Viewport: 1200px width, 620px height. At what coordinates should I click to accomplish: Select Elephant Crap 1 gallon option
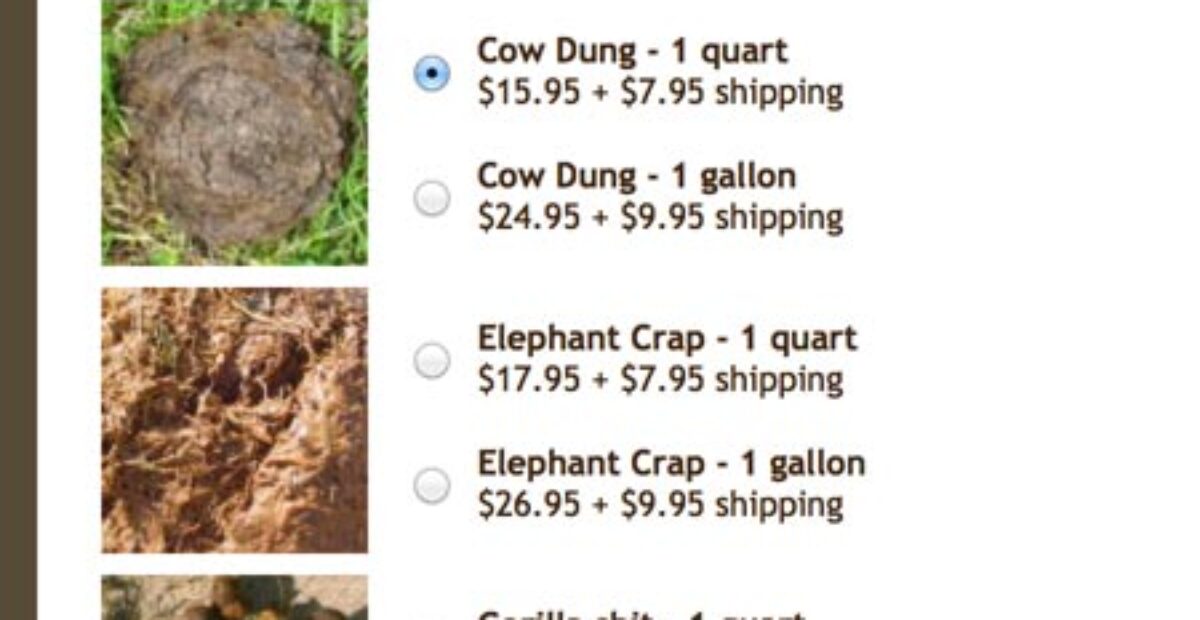point(432,486)
